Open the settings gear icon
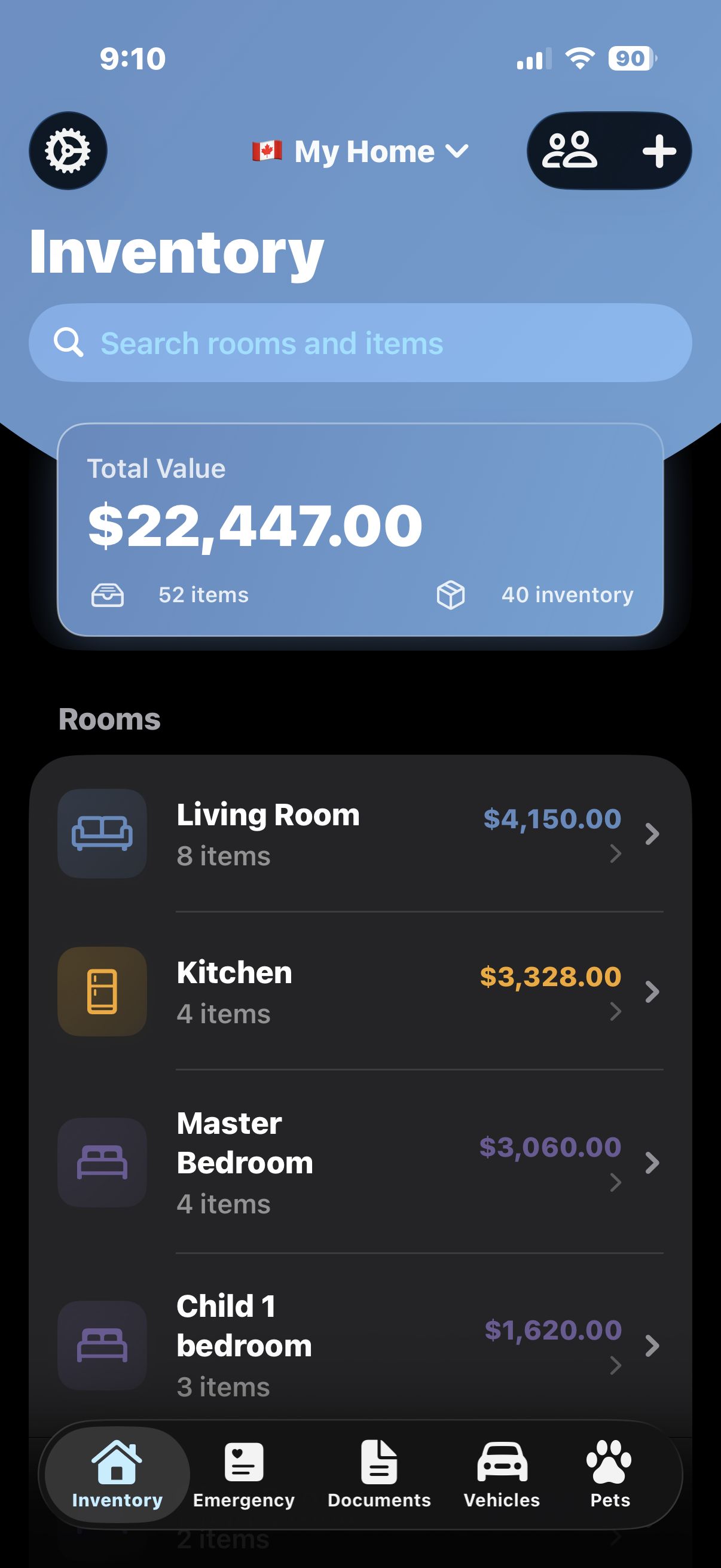 coord(68,151)
